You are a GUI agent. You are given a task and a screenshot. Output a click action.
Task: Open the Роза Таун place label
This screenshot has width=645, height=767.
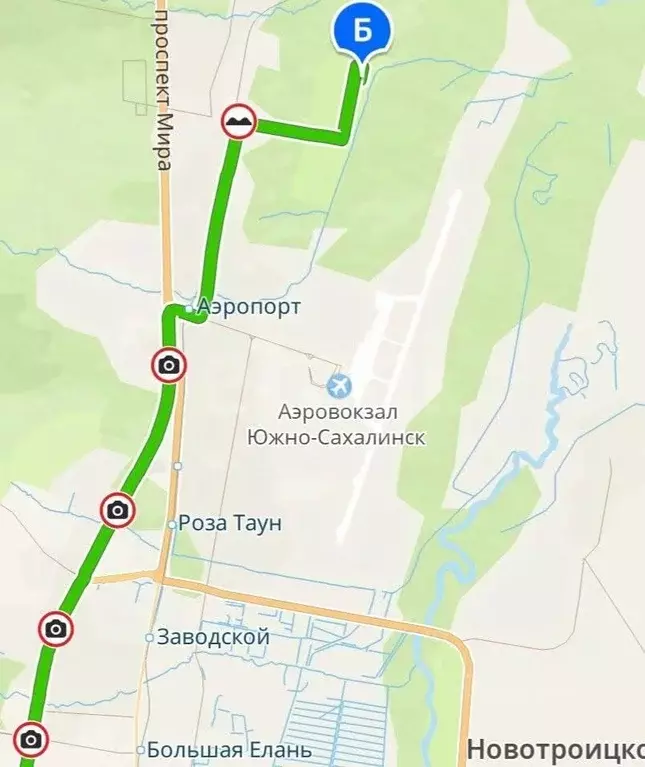tap(172, 523)
